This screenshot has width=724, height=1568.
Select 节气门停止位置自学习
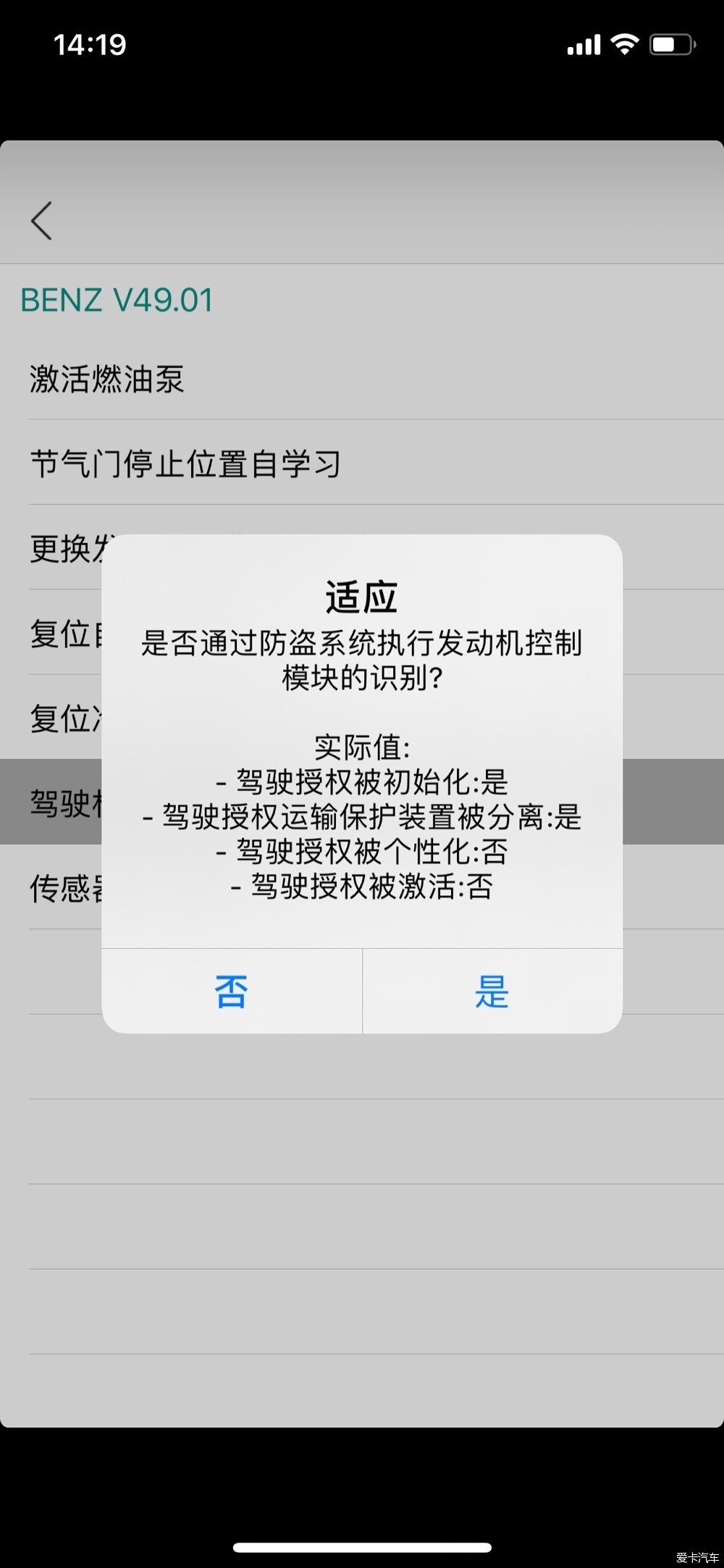[x=185, y=464]
